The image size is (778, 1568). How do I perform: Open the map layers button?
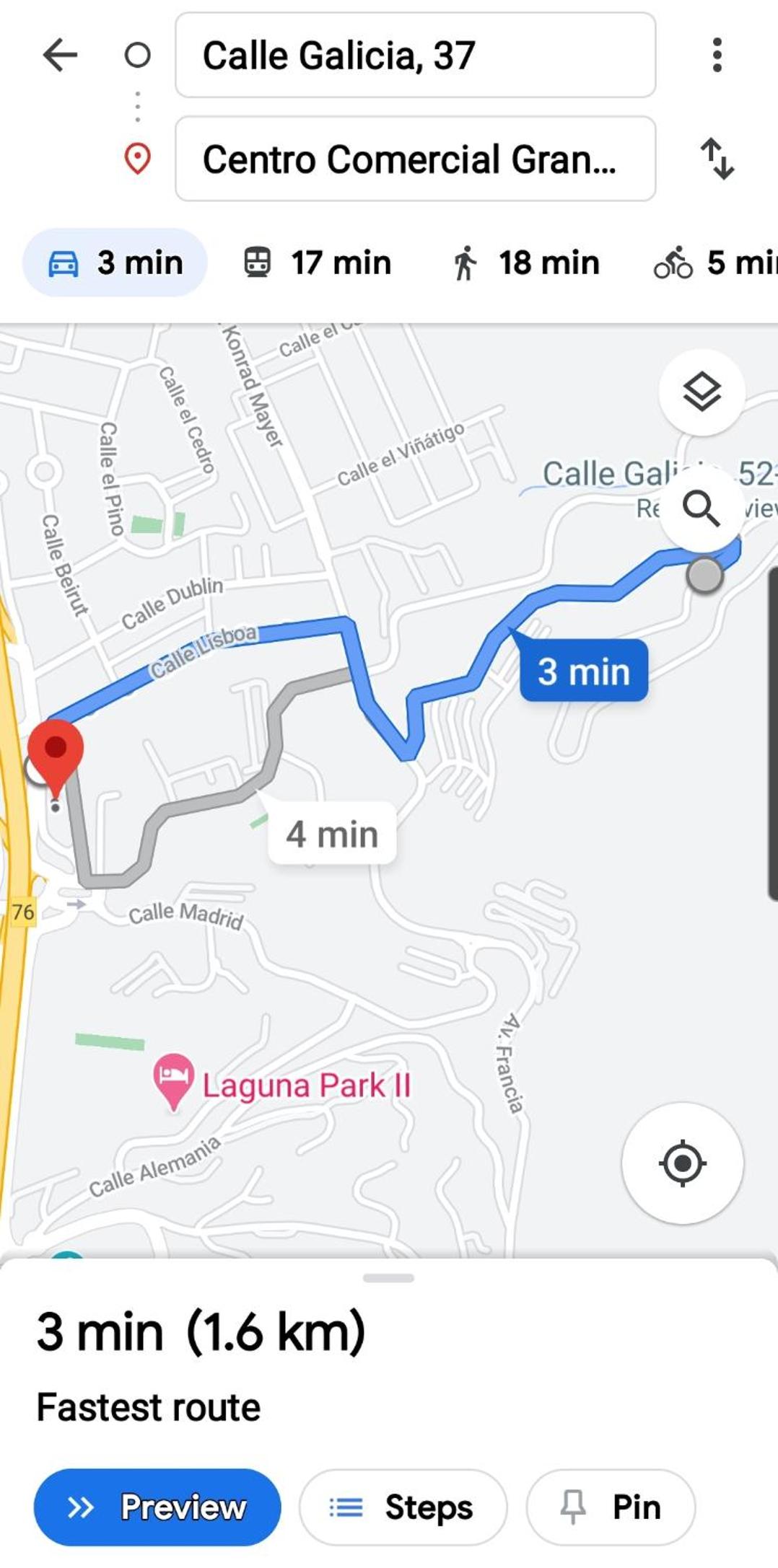tap(701, 392)
